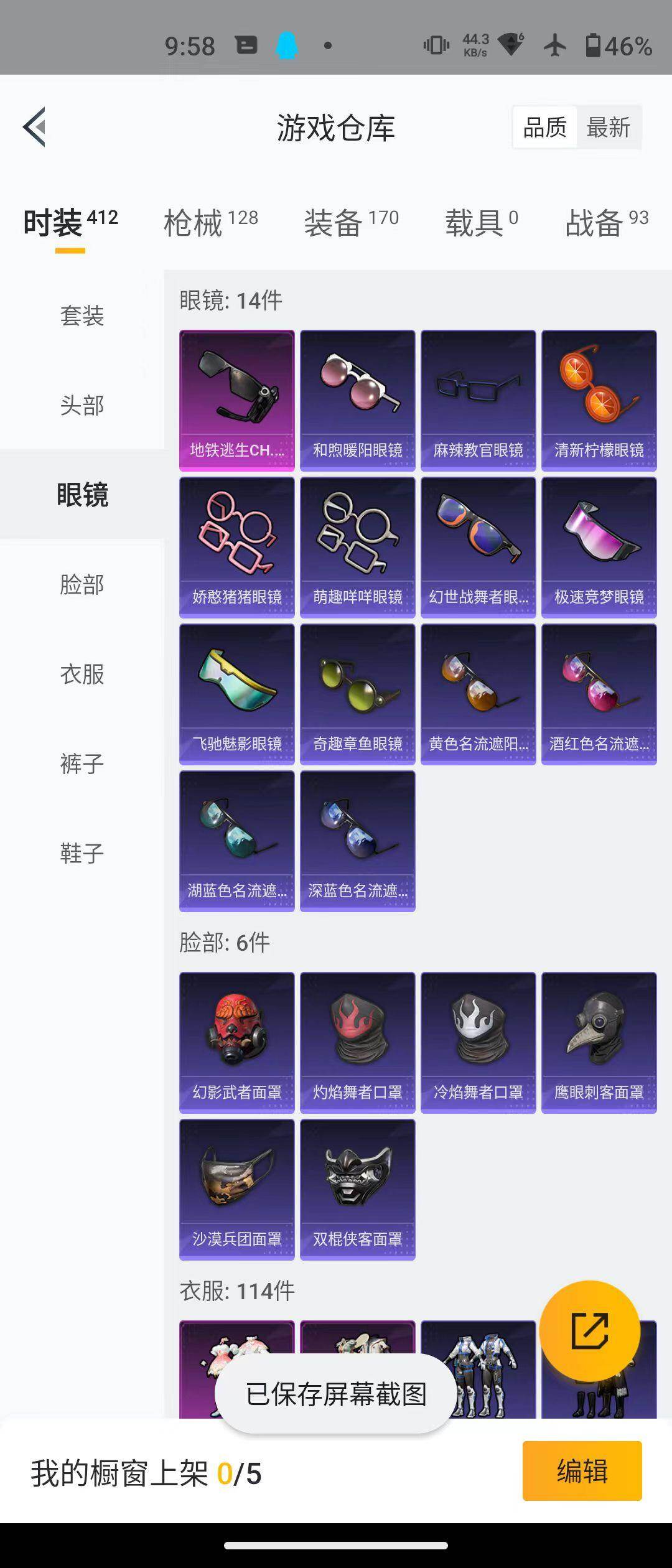672x1568 pixels.
Task: Choose the 鞋子 category
Action: pos(82,853)
